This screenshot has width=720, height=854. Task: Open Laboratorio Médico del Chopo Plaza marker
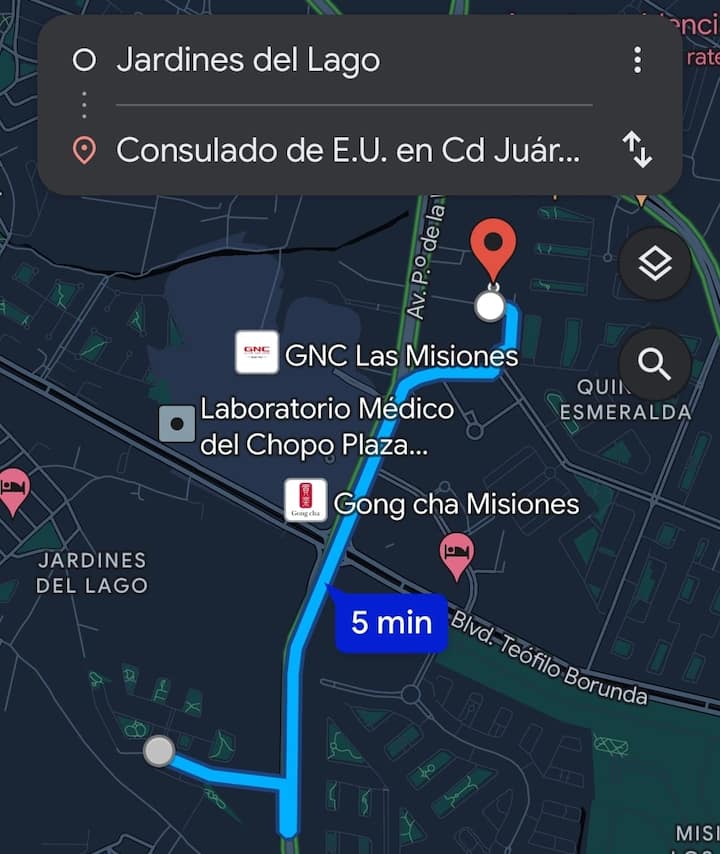point(178,424)
